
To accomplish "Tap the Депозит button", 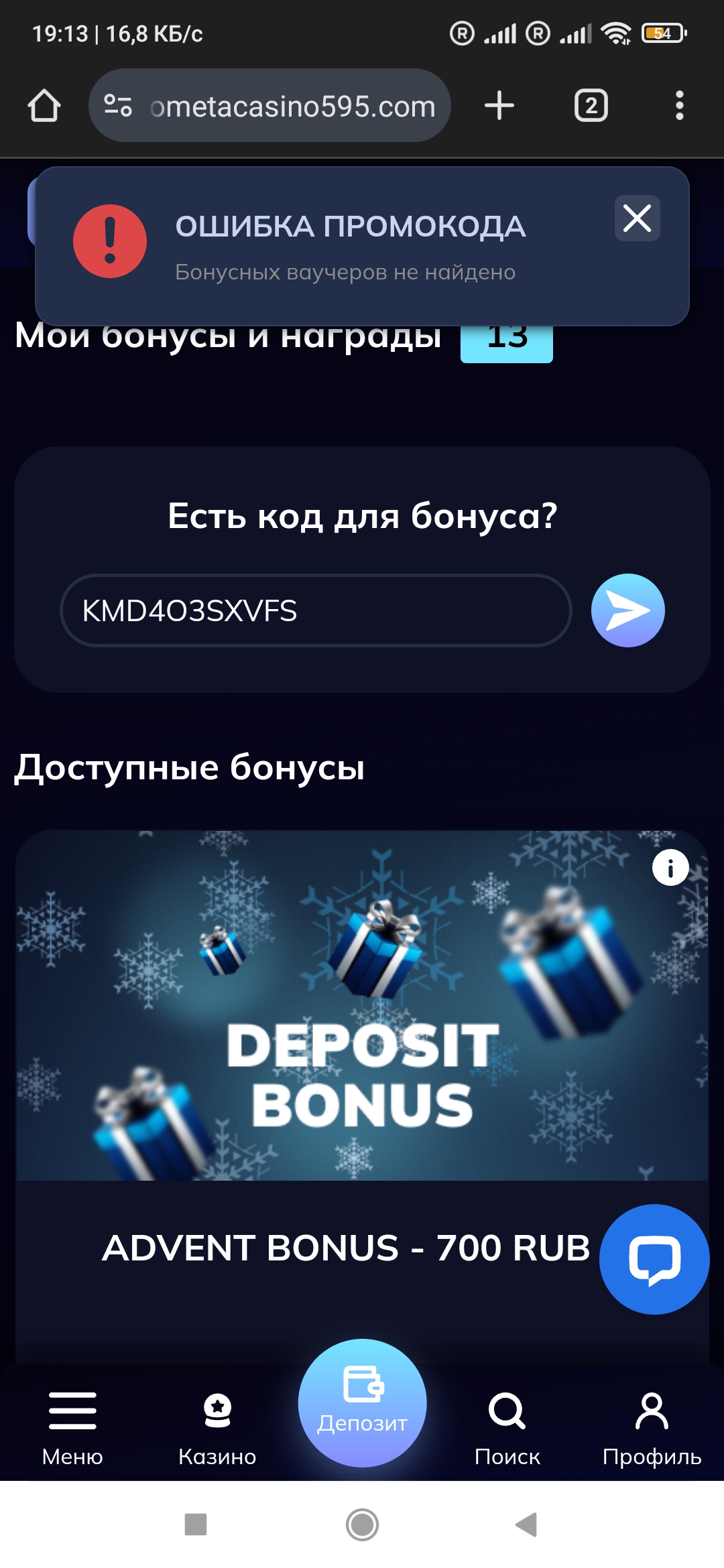I will tap(362, 1403).
